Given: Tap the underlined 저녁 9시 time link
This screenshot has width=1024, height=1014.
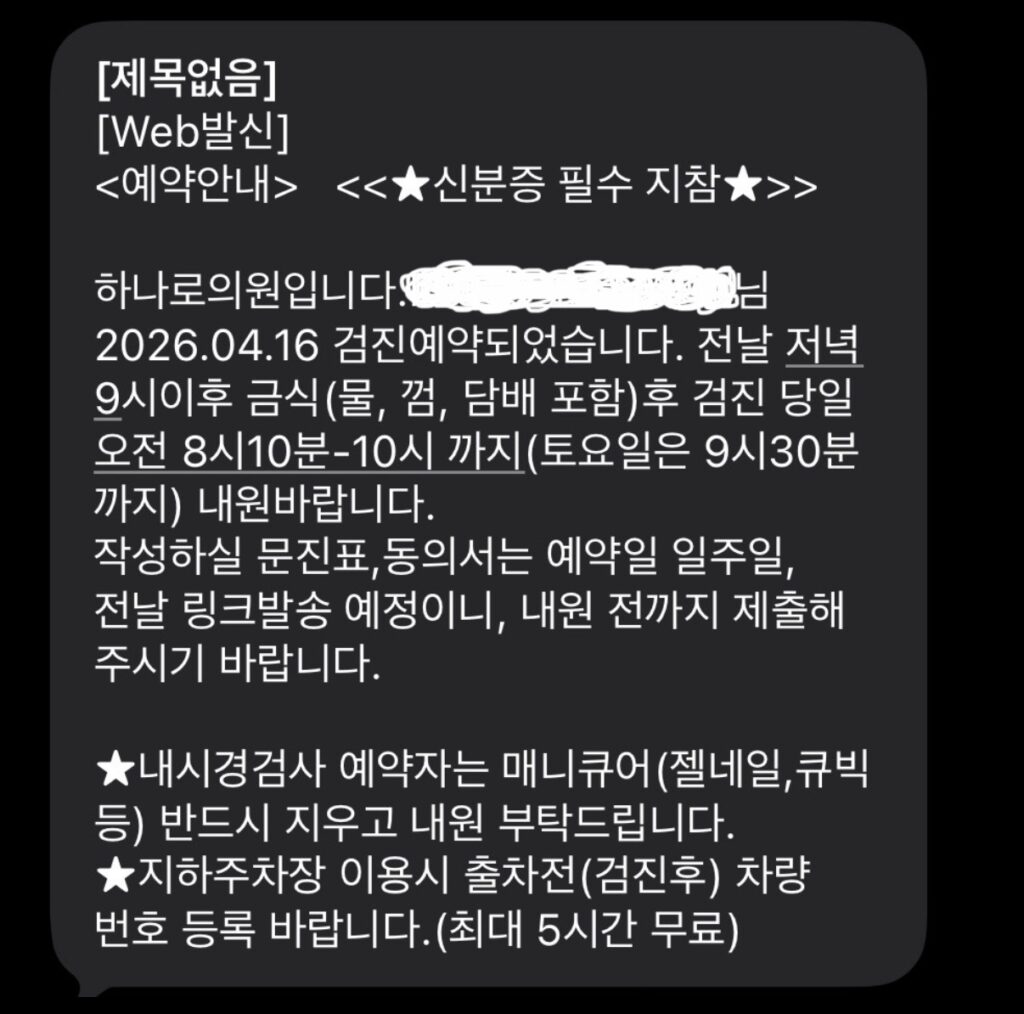Looking at the screenshot, I should (823, 347).
